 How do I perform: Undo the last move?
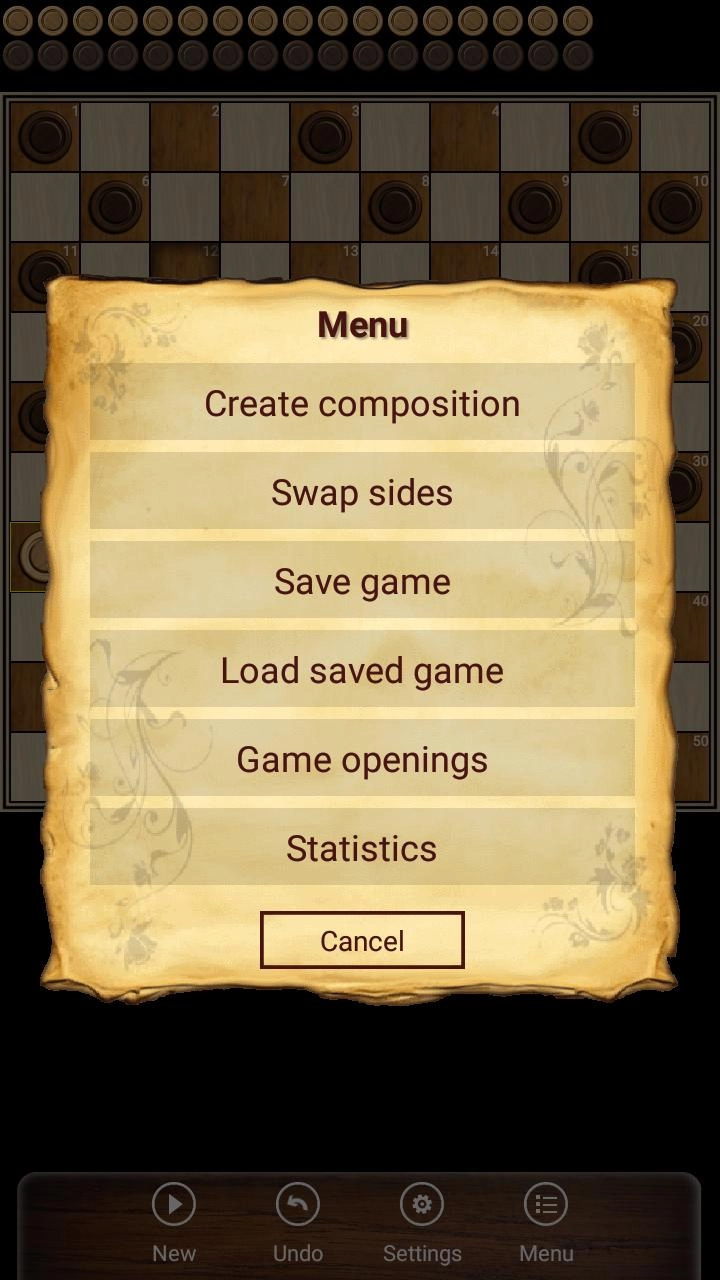tap(298, 1222)
